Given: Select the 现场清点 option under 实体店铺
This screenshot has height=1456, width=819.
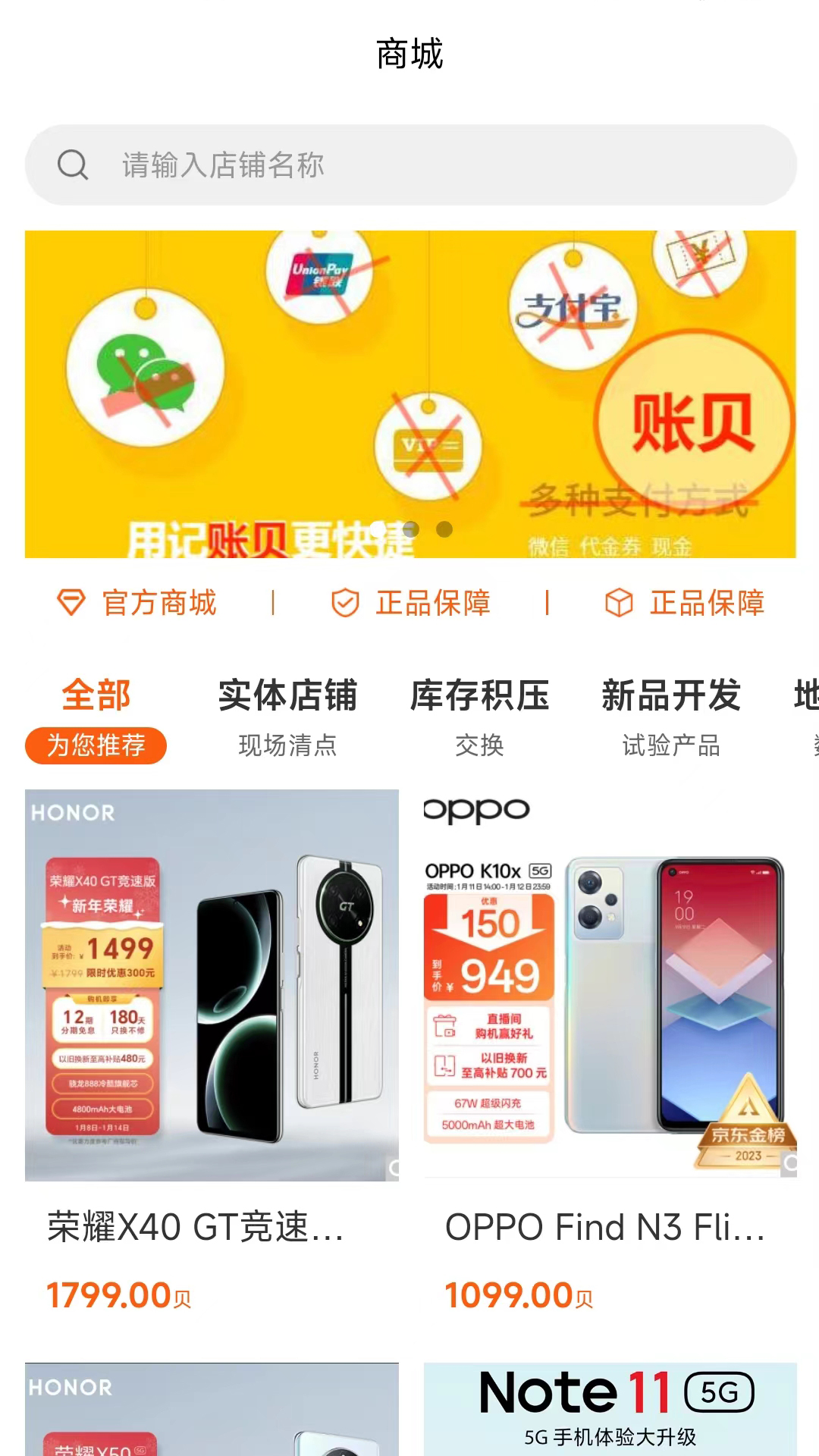Looking at the screenshot, I should [x=286, y=746].
